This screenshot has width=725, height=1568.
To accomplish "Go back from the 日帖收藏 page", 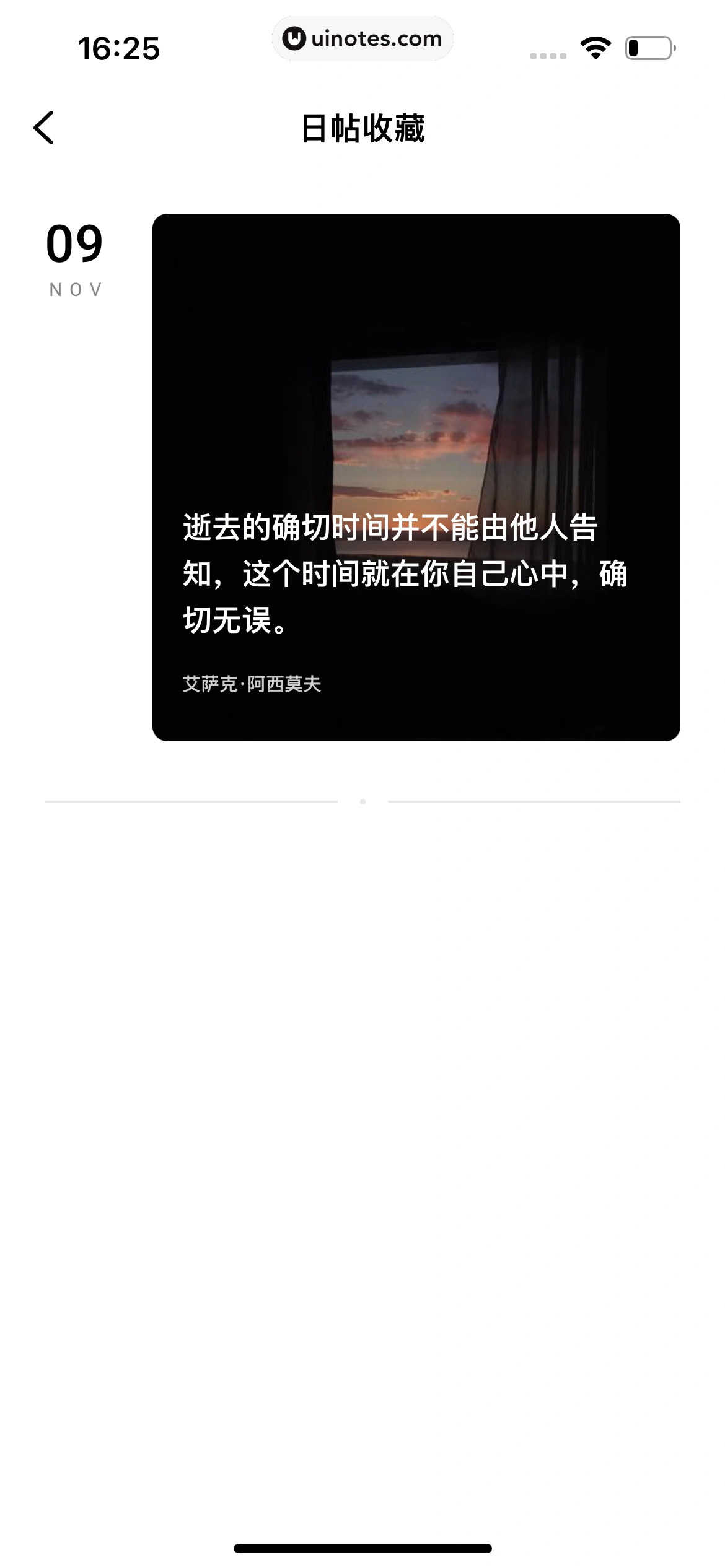I will 44,128.
